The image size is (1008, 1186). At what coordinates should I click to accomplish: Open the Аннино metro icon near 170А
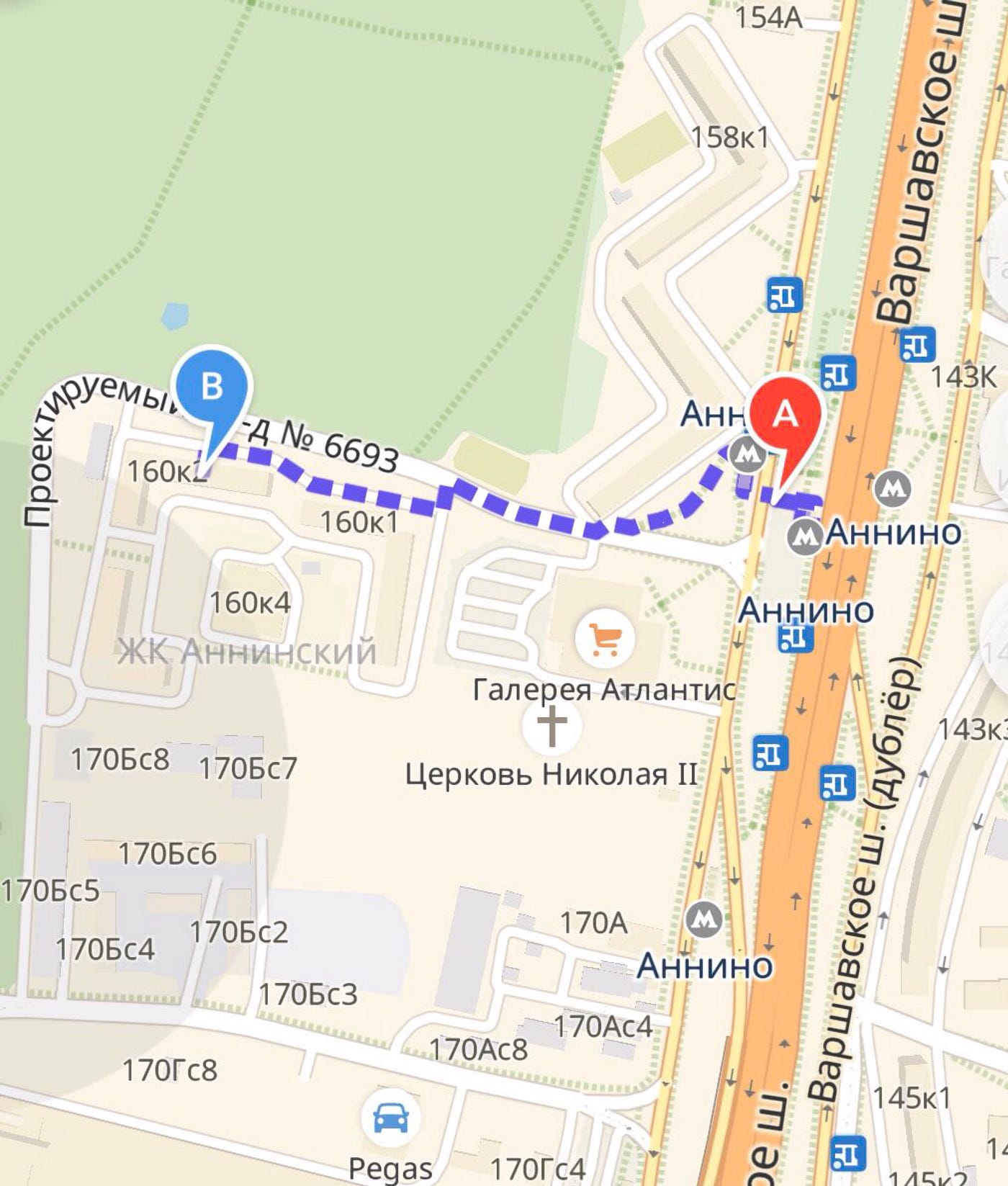tap(703, 920)
